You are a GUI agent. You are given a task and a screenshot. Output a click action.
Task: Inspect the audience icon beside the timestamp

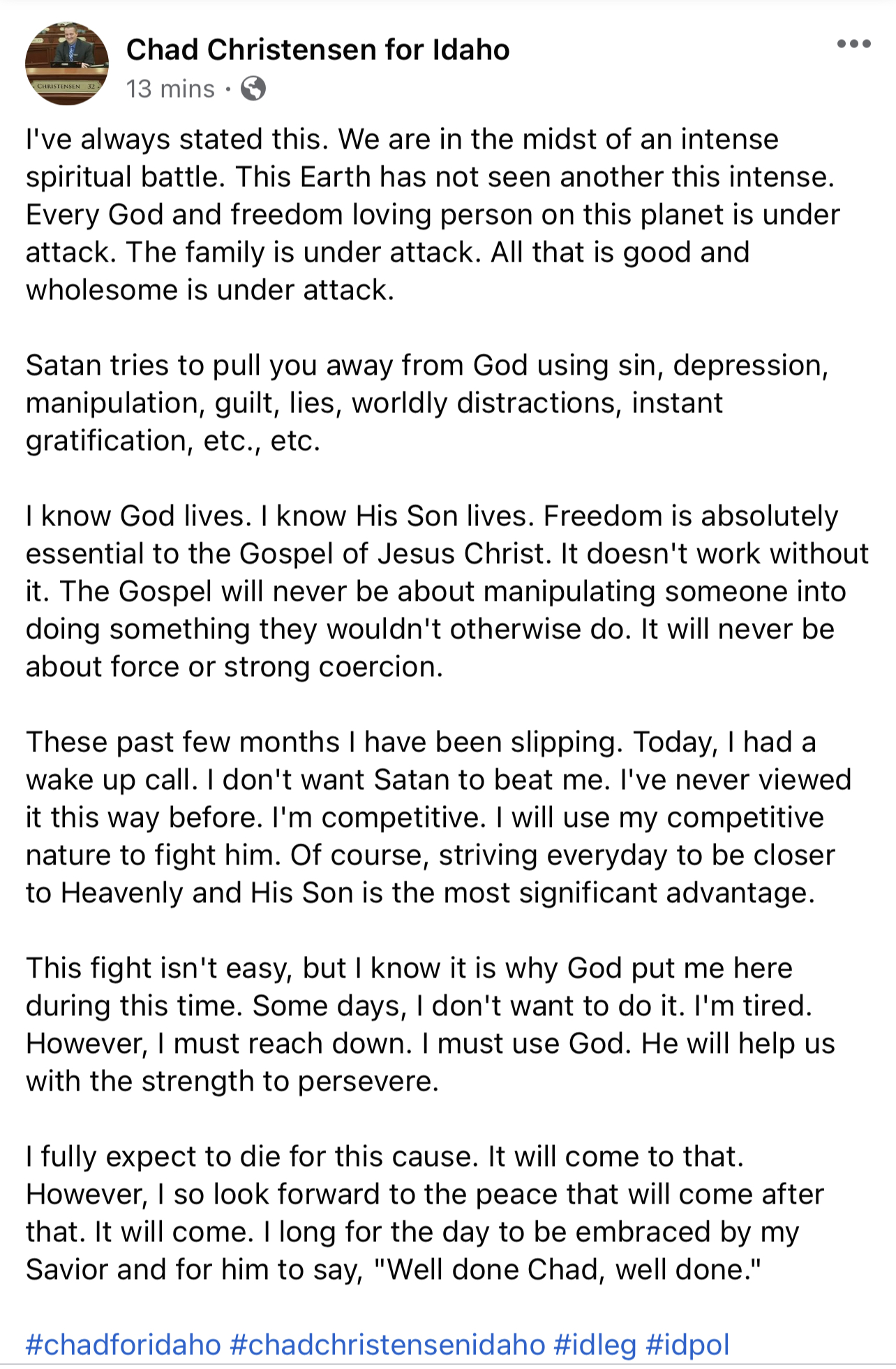pyautogui.click(x=253, y=89)
